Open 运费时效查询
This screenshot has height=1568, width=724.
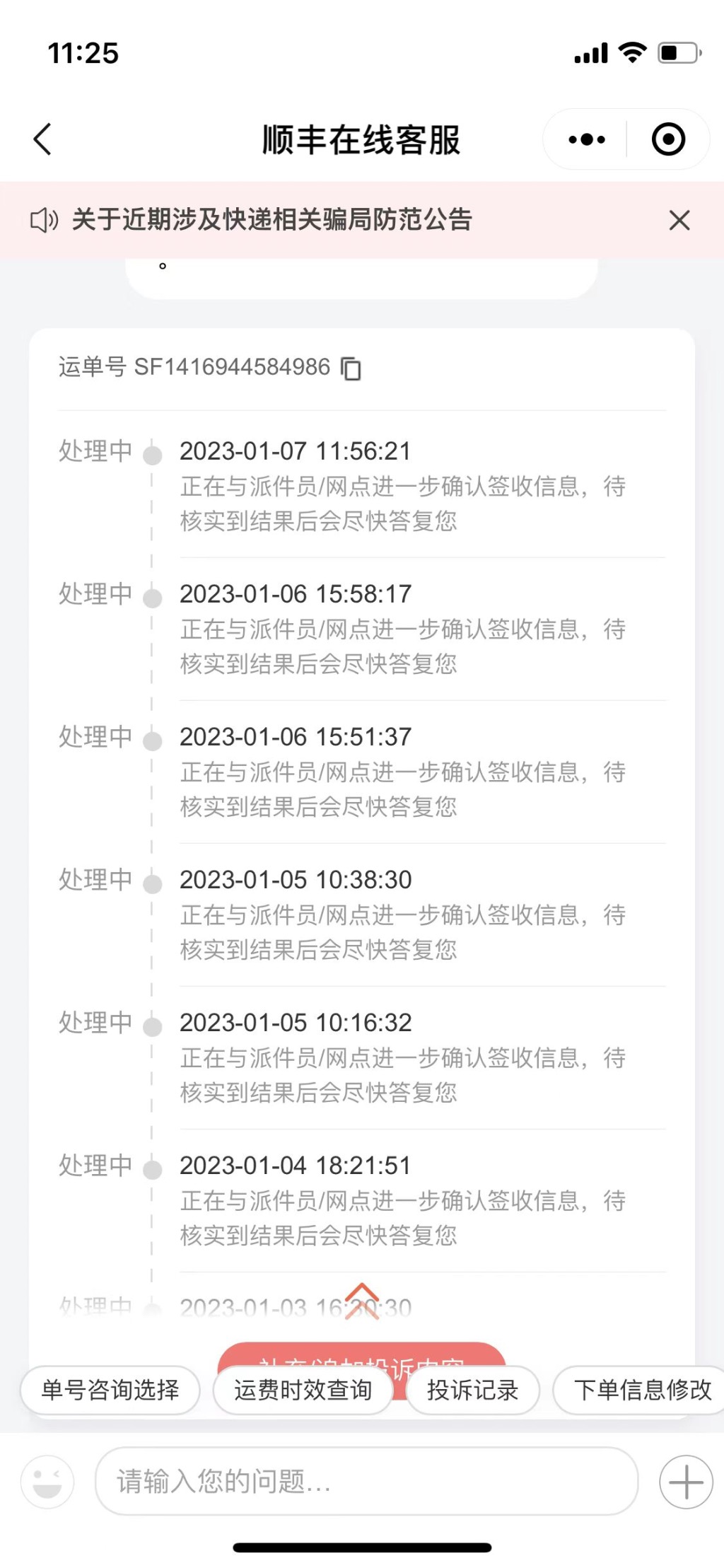(x=303, y=1390)
